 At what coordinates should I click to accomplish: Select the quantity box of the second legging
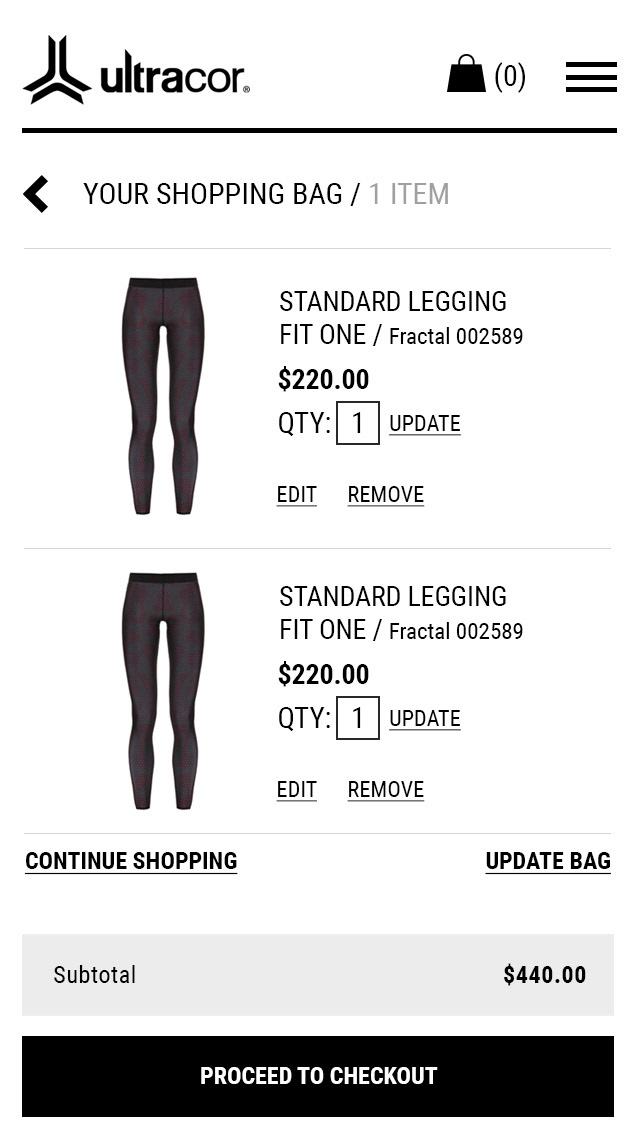(357, 718)
